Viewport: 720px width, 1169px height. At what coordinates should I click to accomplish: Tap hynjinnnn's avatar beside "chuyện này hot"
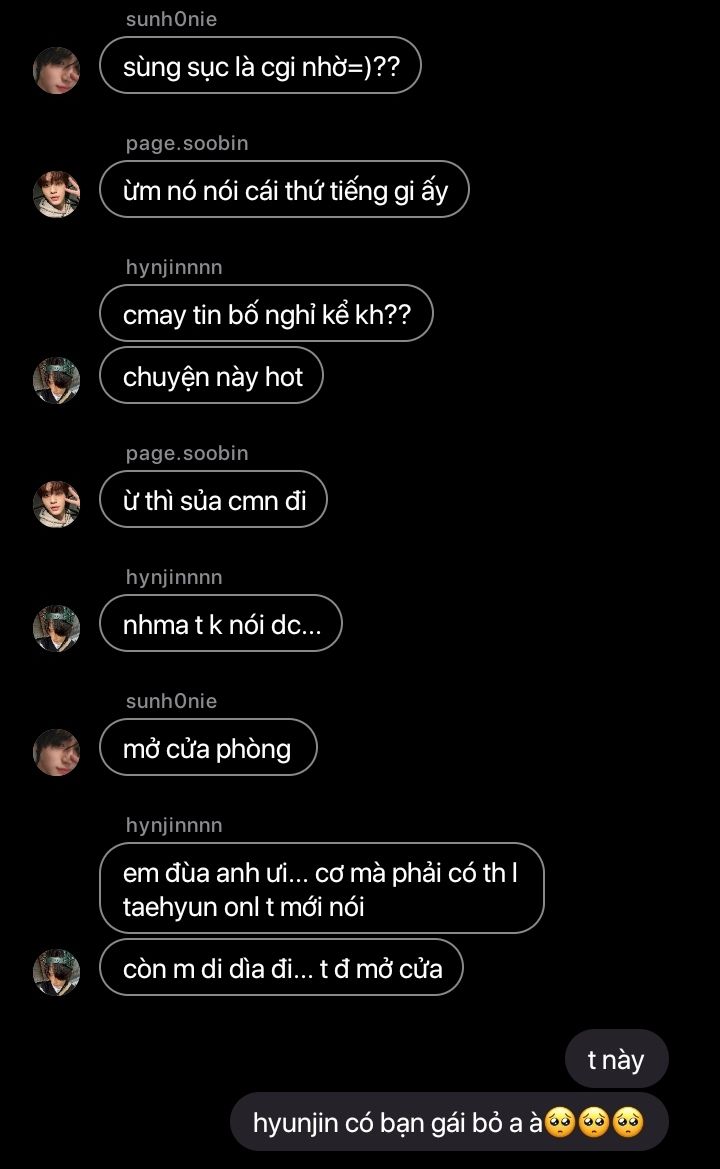tap(57, 380)
